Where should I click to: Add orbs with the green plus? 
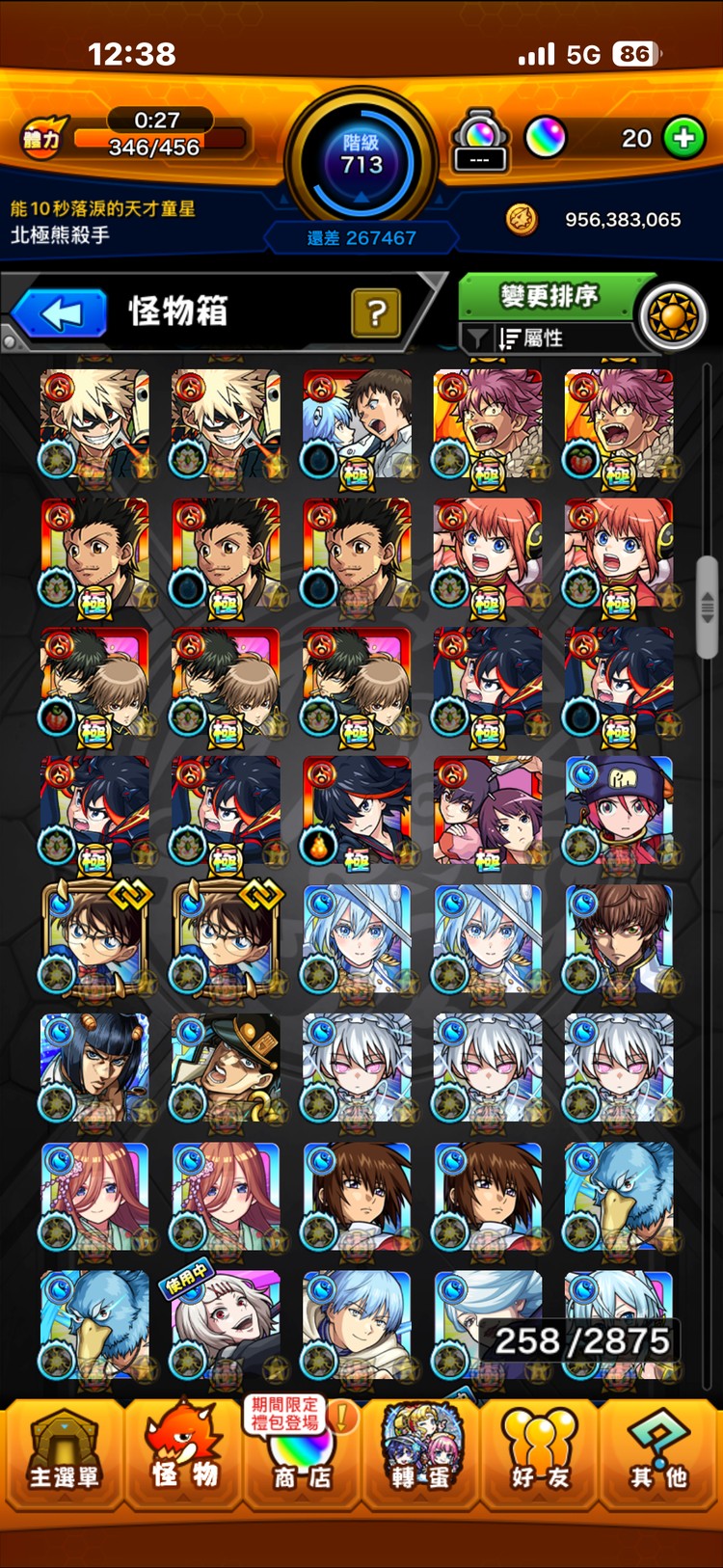pos(683,139)
